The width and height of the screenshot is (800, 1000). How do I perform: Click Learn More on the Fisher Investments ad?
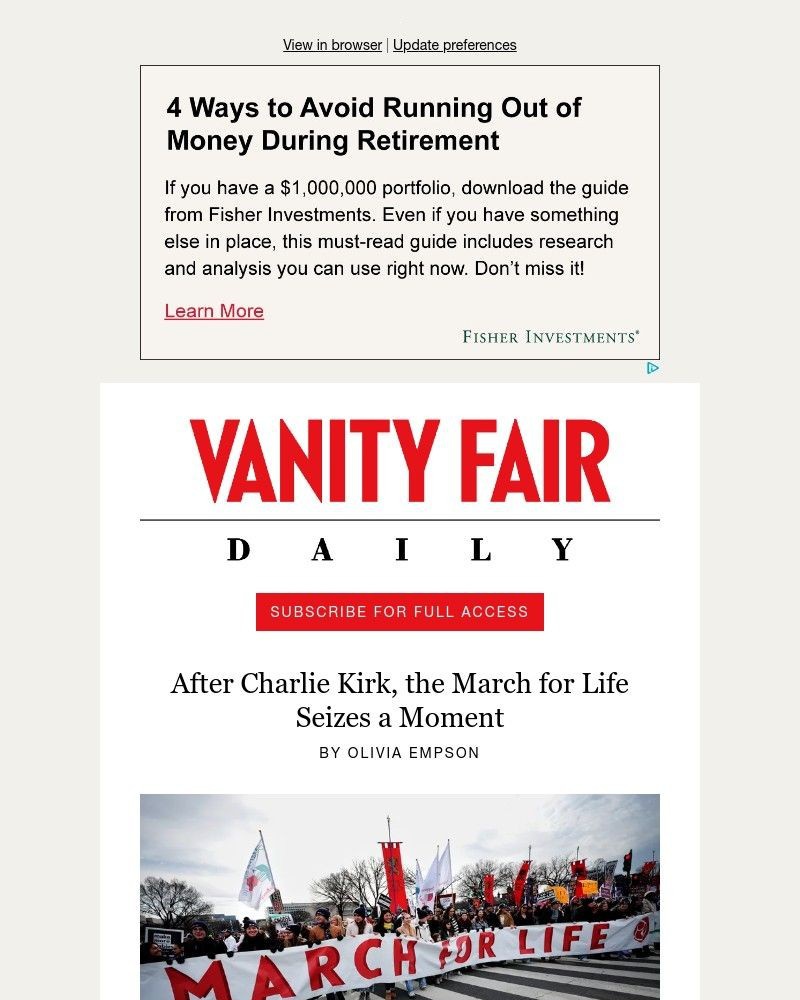point(214,311)
